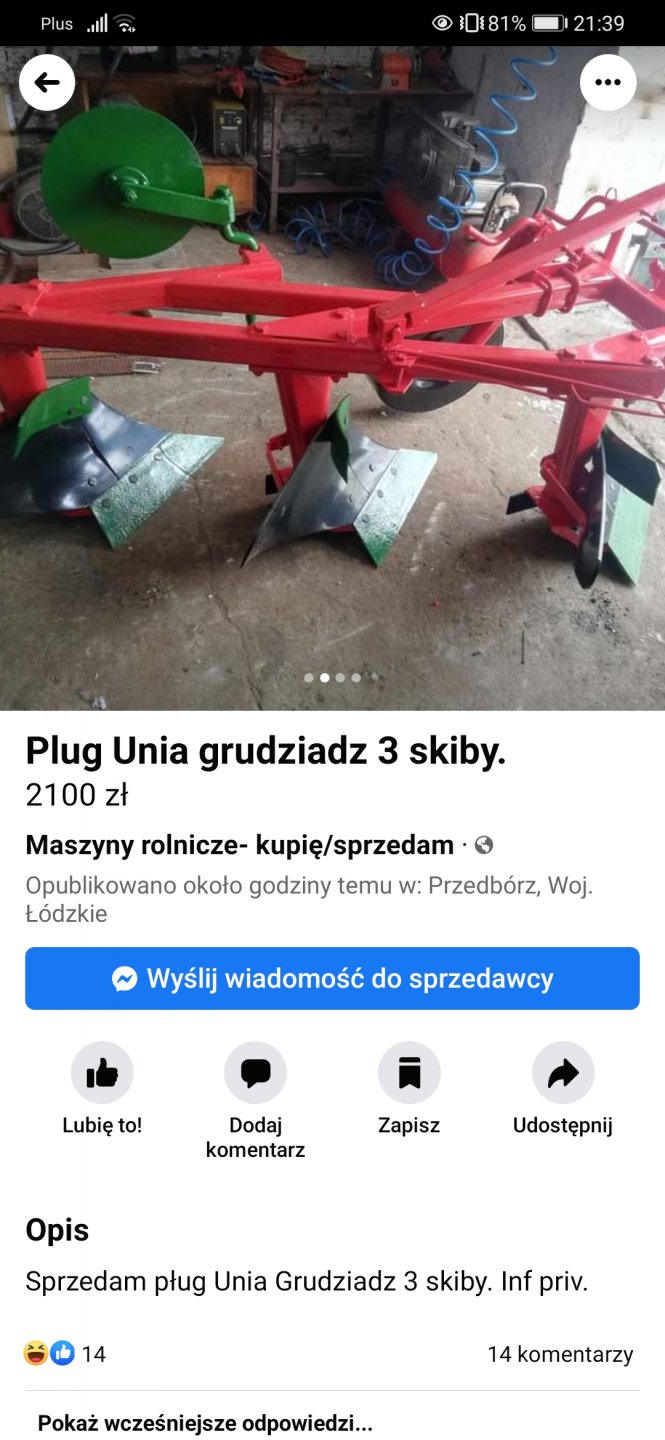Open the three-dot overflow menu
The width and height of the screenshot is (665, 1440).
tap(608, 83)
